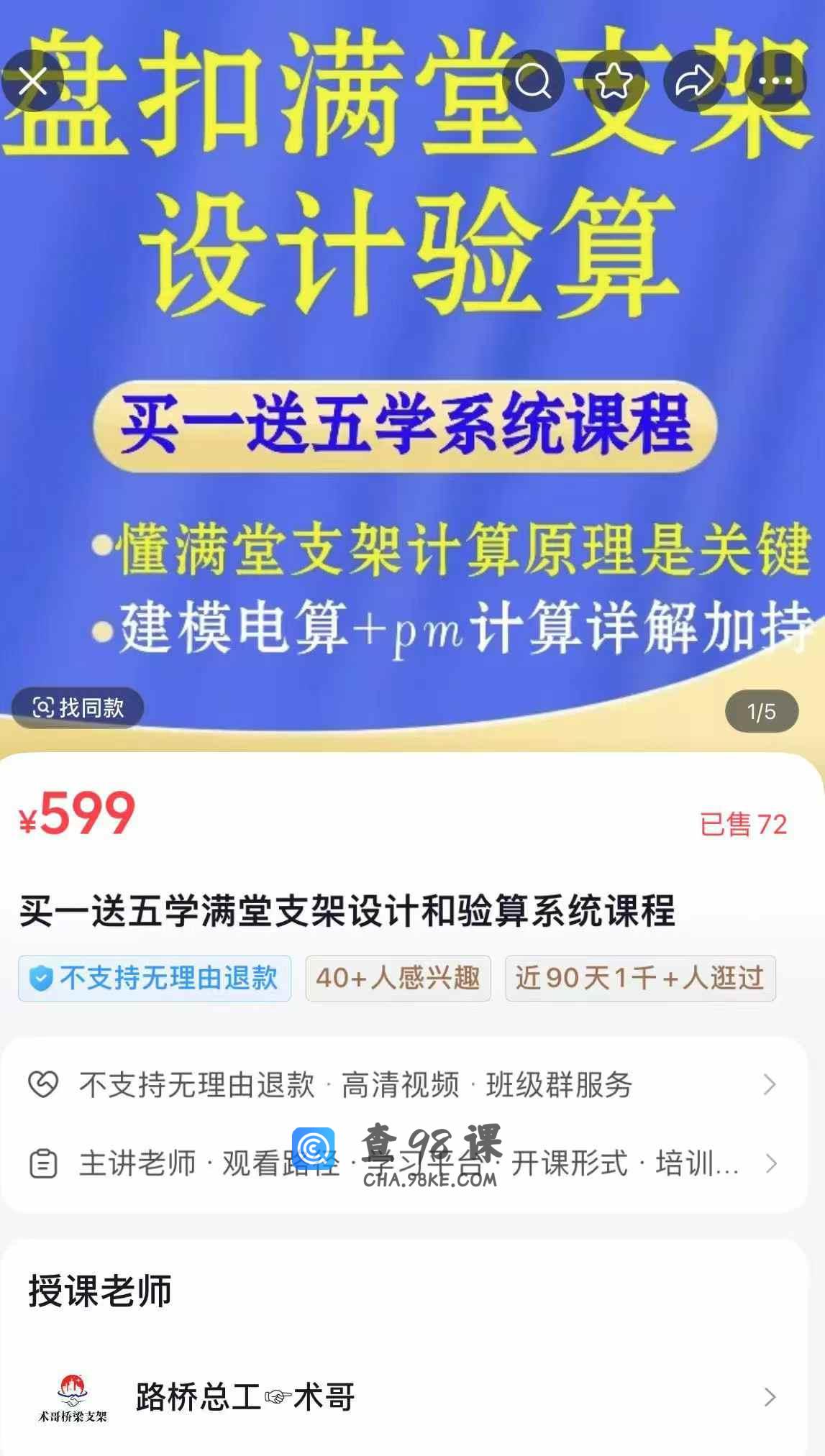
Task: Open the three-dot overflow menu
Action: pos(775,81)
